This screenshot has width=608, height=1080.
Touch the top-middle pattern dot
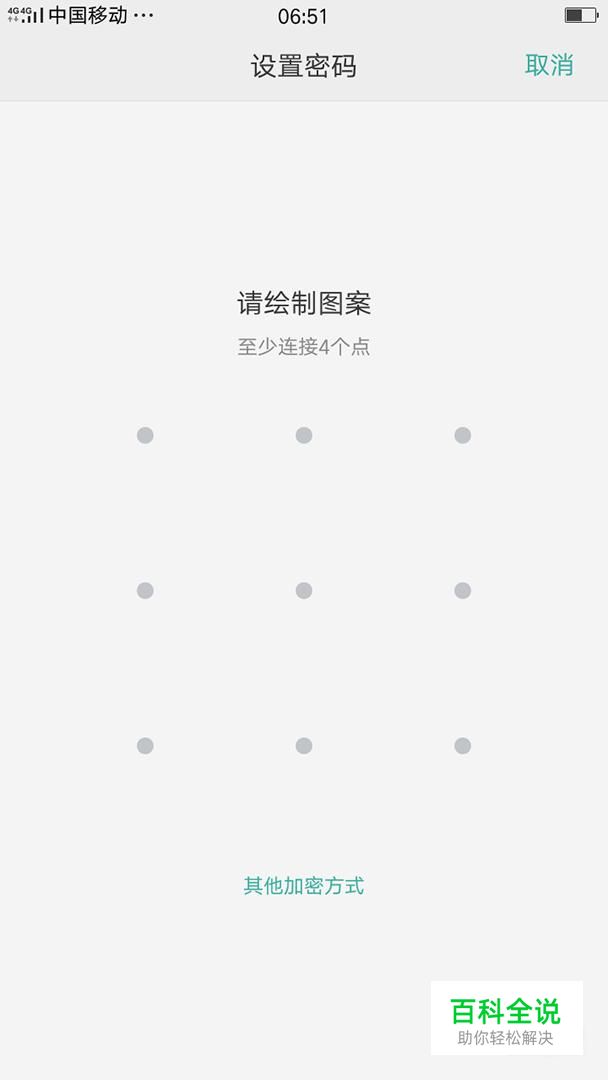304,435
